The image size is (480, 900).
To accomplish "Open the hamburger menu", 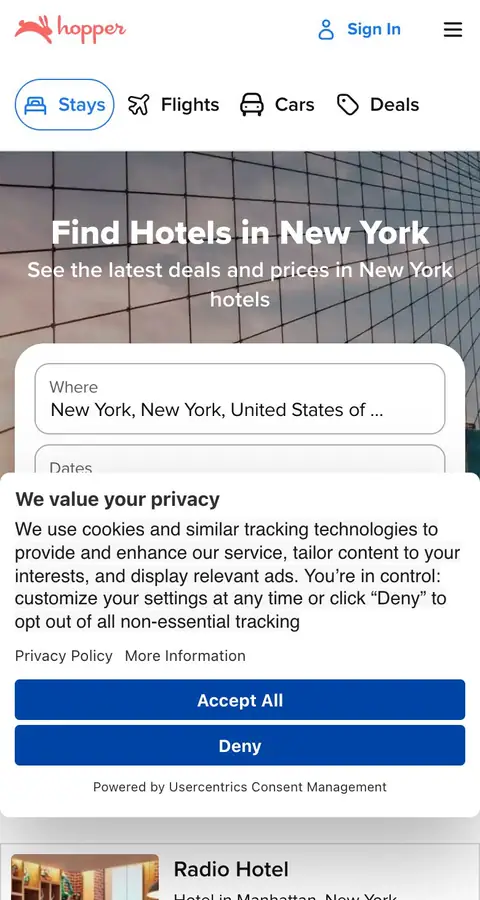I will pos(452,29).
